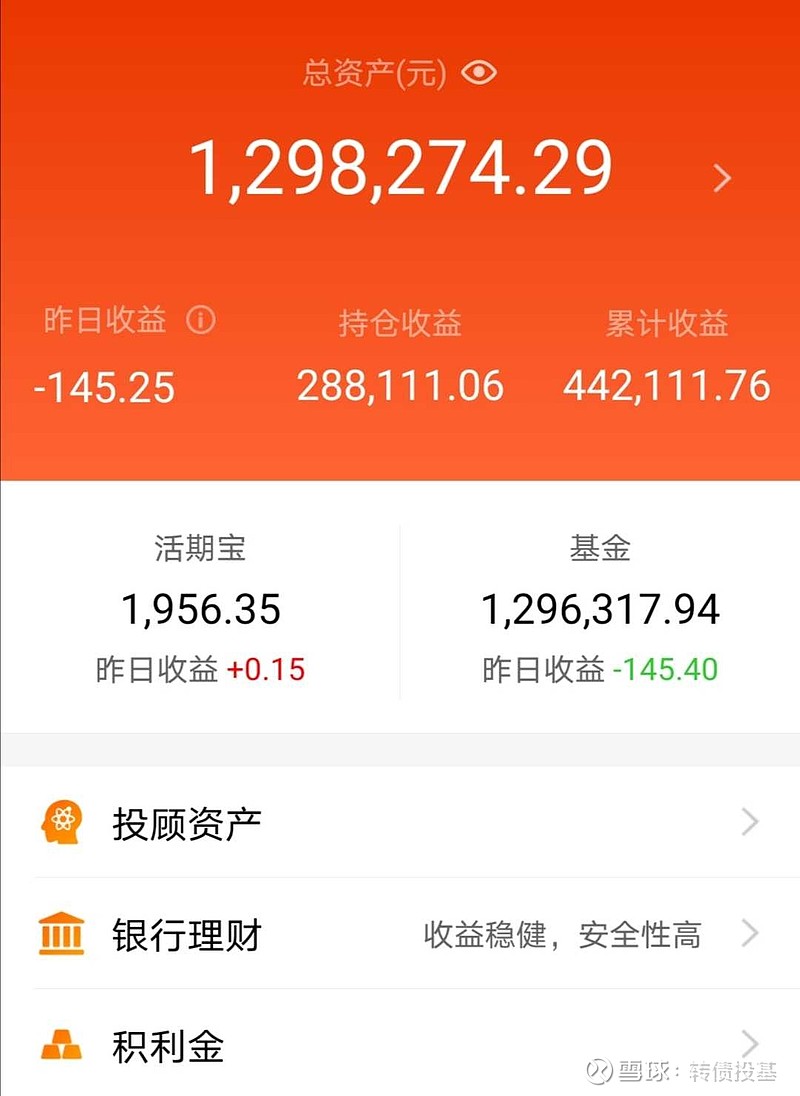Click the 持仓收益 amount 288,111.06
800x1096 pixels.
point(400,384)
